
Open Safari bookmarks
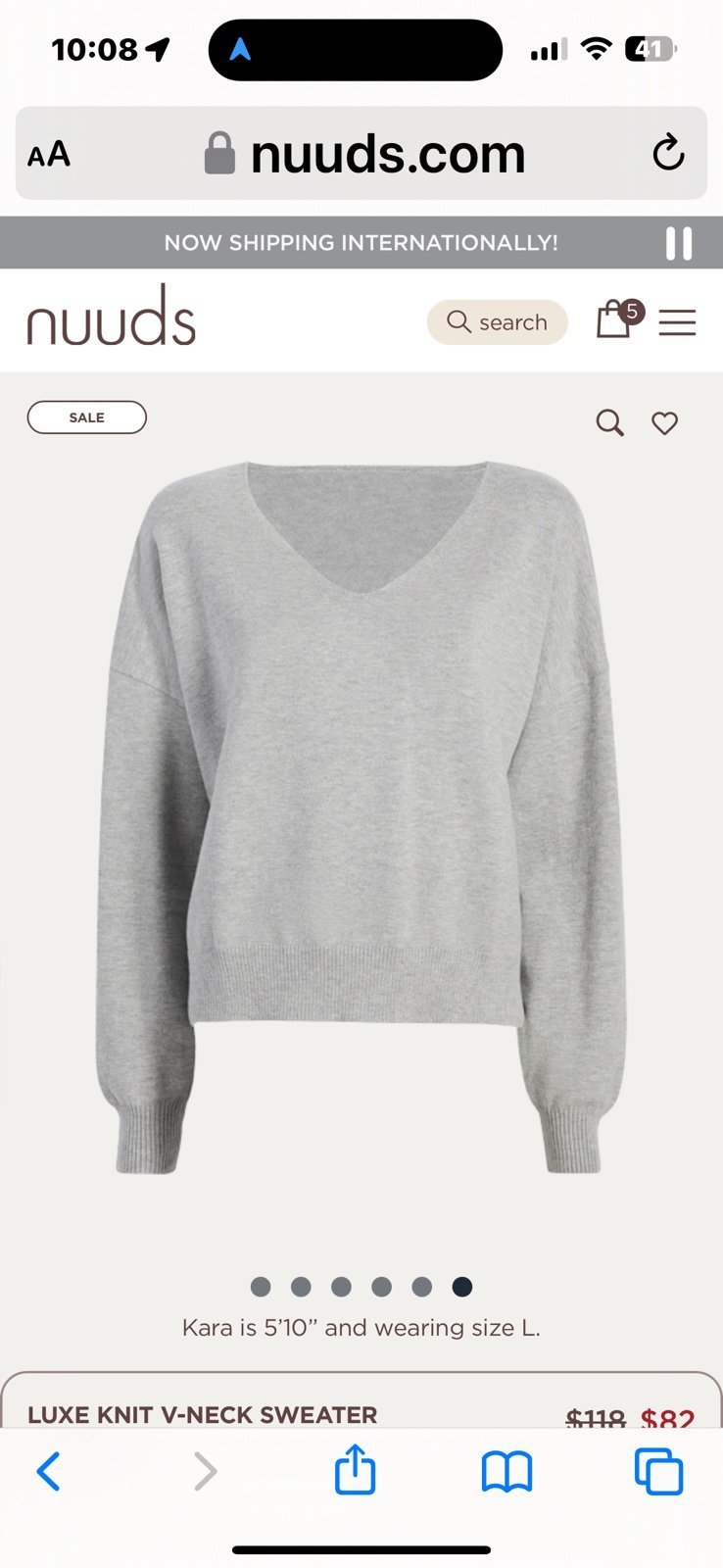pyautogui.click(x=506, y=1471)
